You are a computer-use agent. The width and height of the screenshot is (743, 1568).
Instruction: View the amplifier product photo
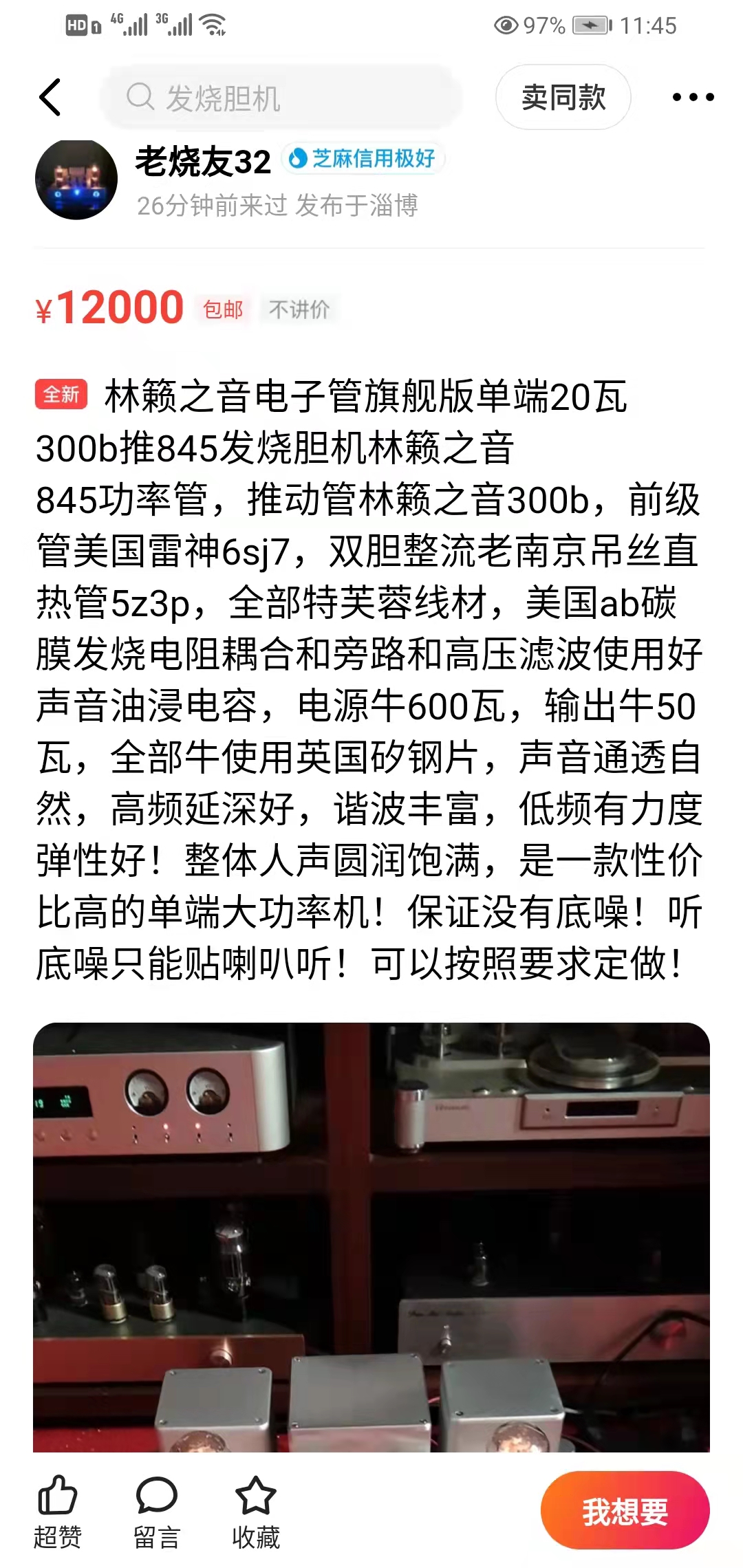(371, 1237)
